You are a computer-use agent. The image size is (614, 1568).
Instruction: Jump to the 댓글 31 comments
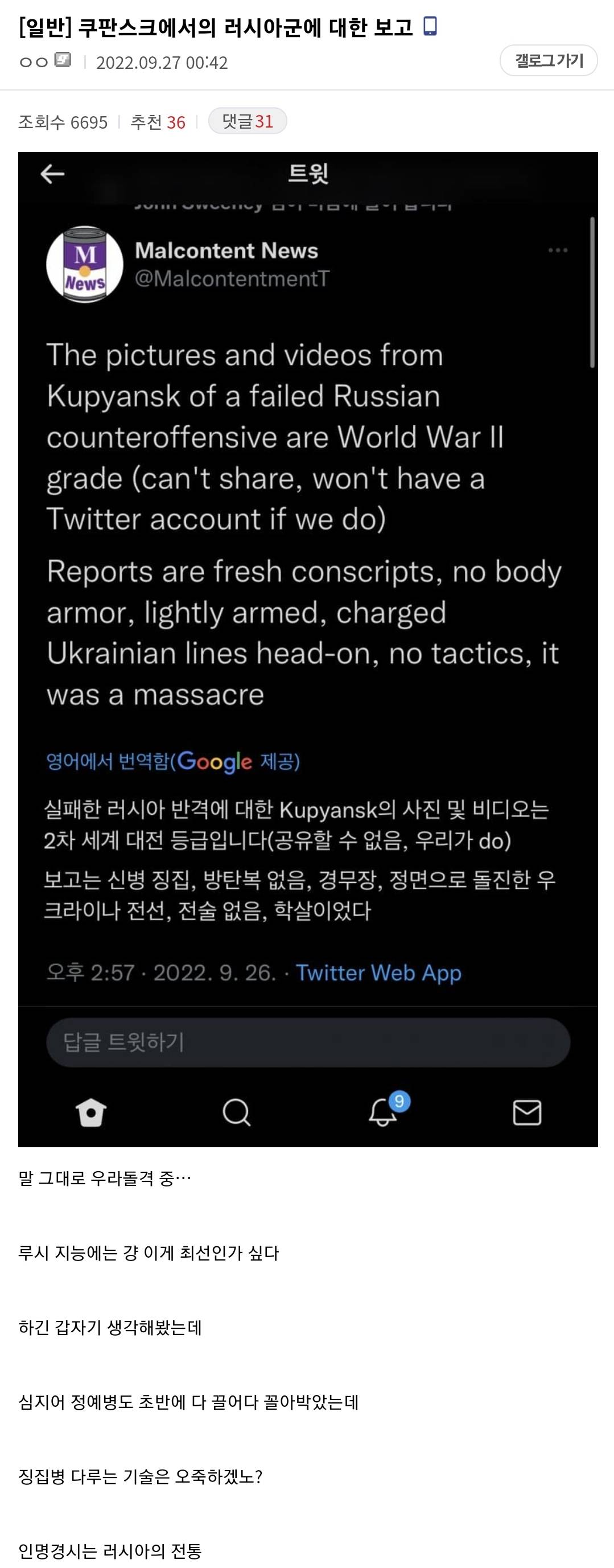248,121
